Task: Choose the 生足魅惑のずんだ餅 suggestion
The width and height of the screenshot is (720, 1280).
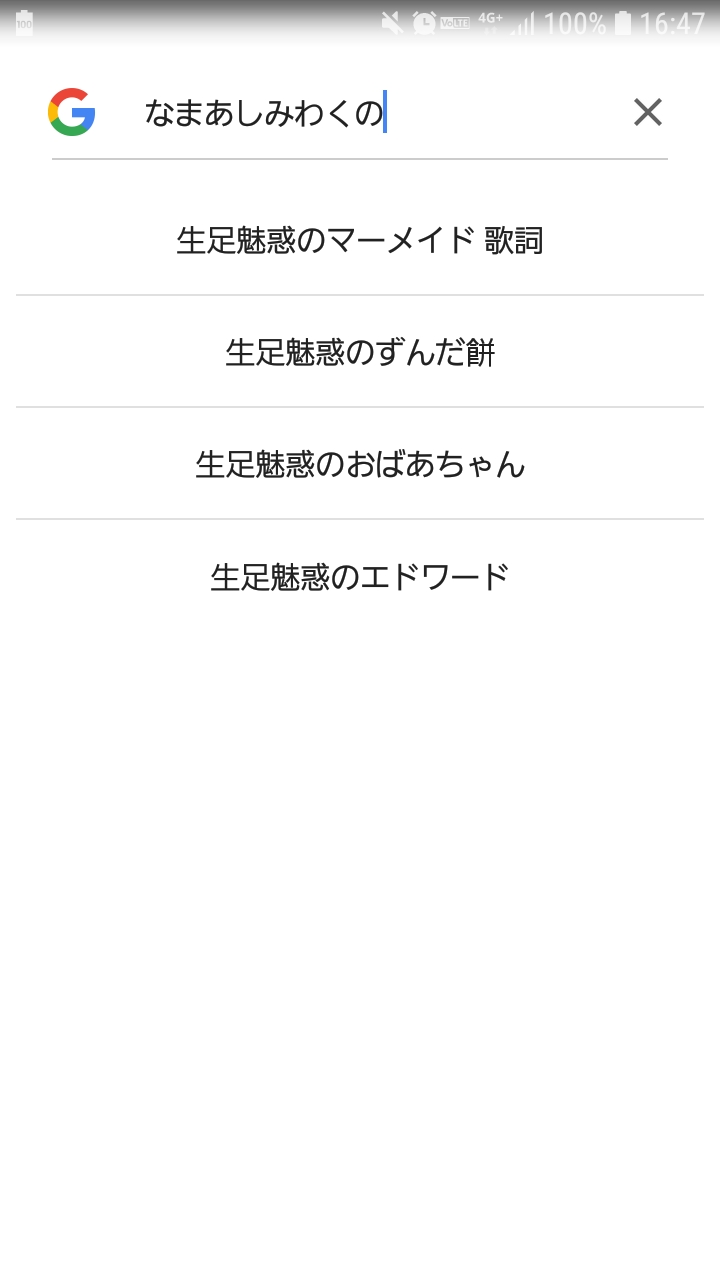Action: pyautogui.click(x=360, y=353)
